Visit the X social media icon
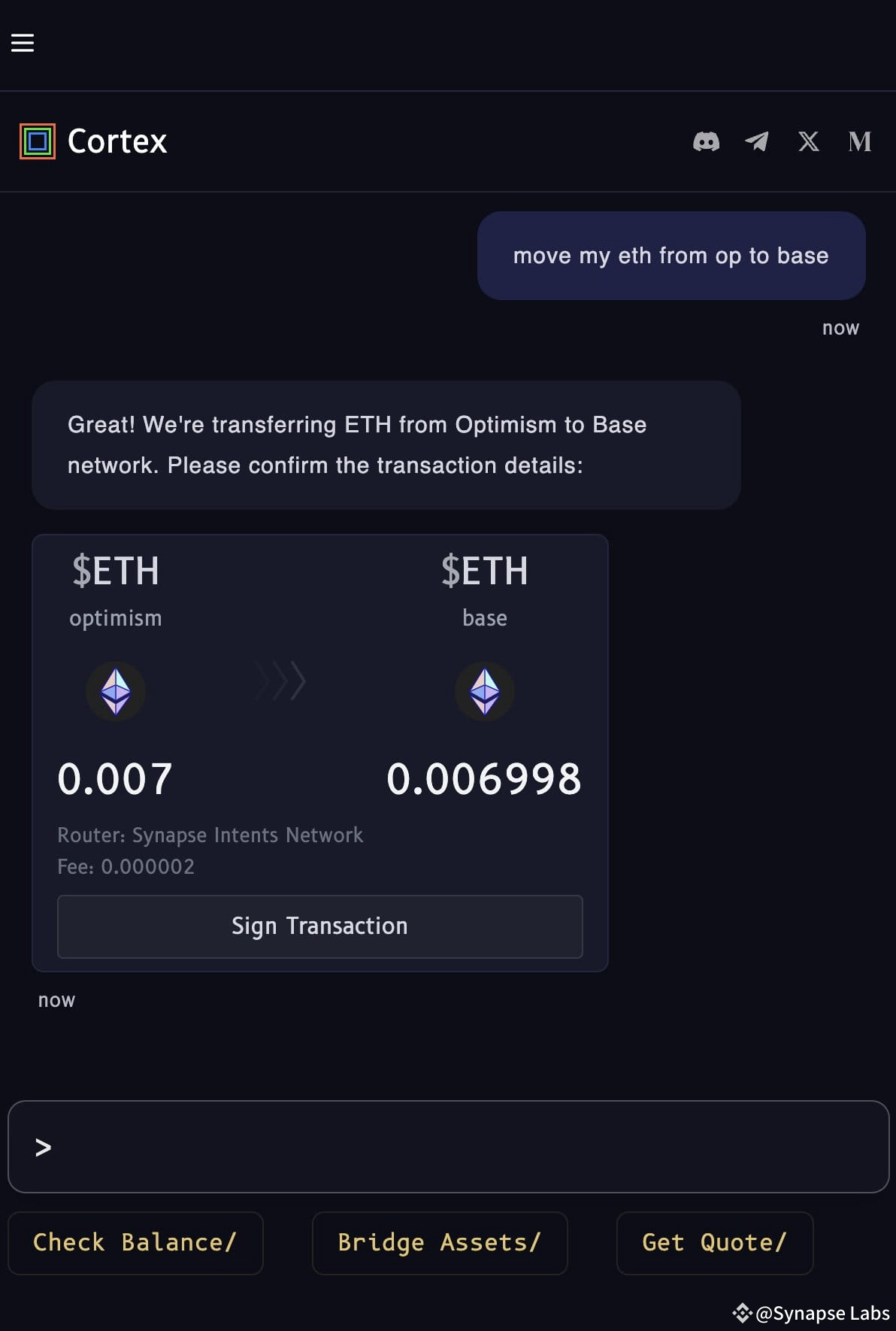Viewport: 896px width, 1331px height. [x=808, y=141]
